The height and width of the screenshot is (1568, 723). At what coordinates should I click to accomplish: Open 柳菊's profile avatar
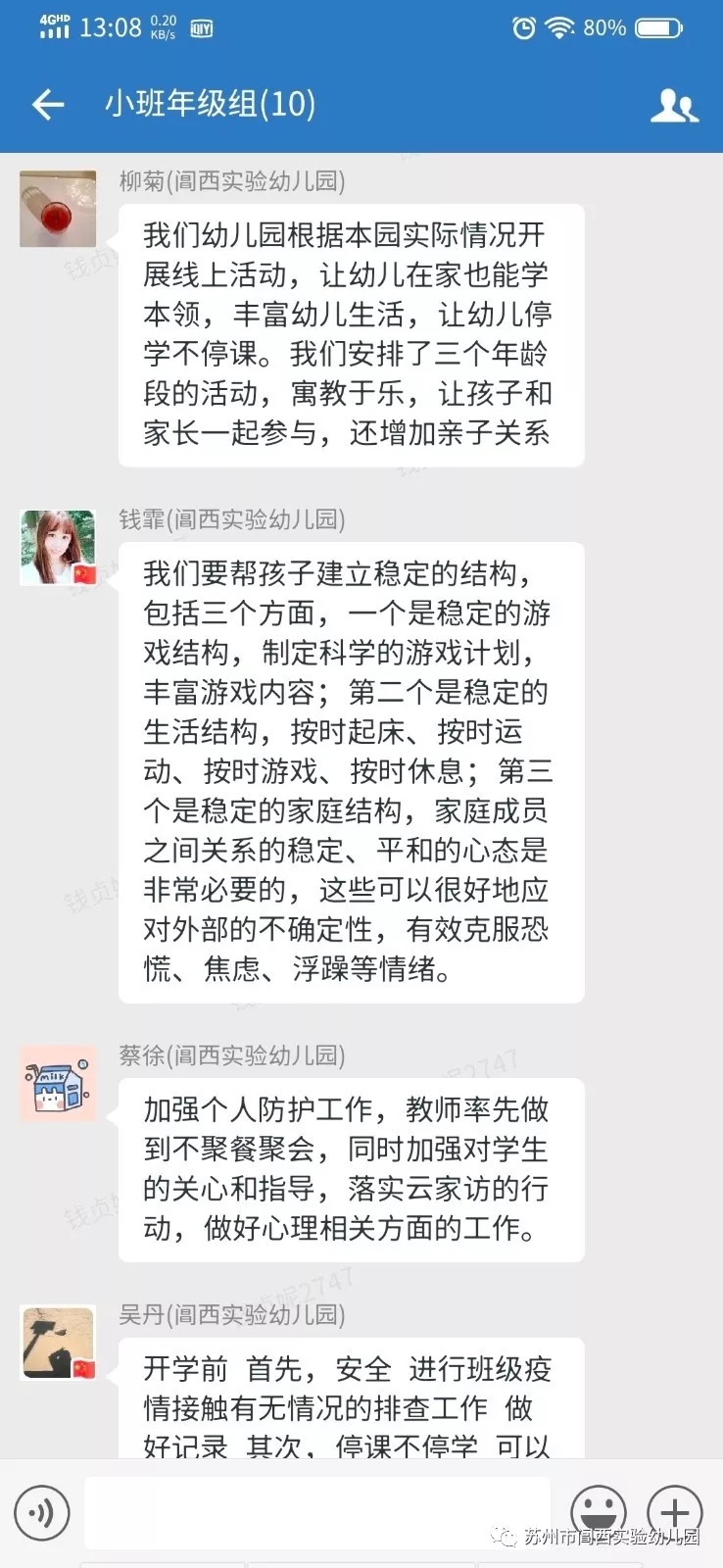click(58, 209)
